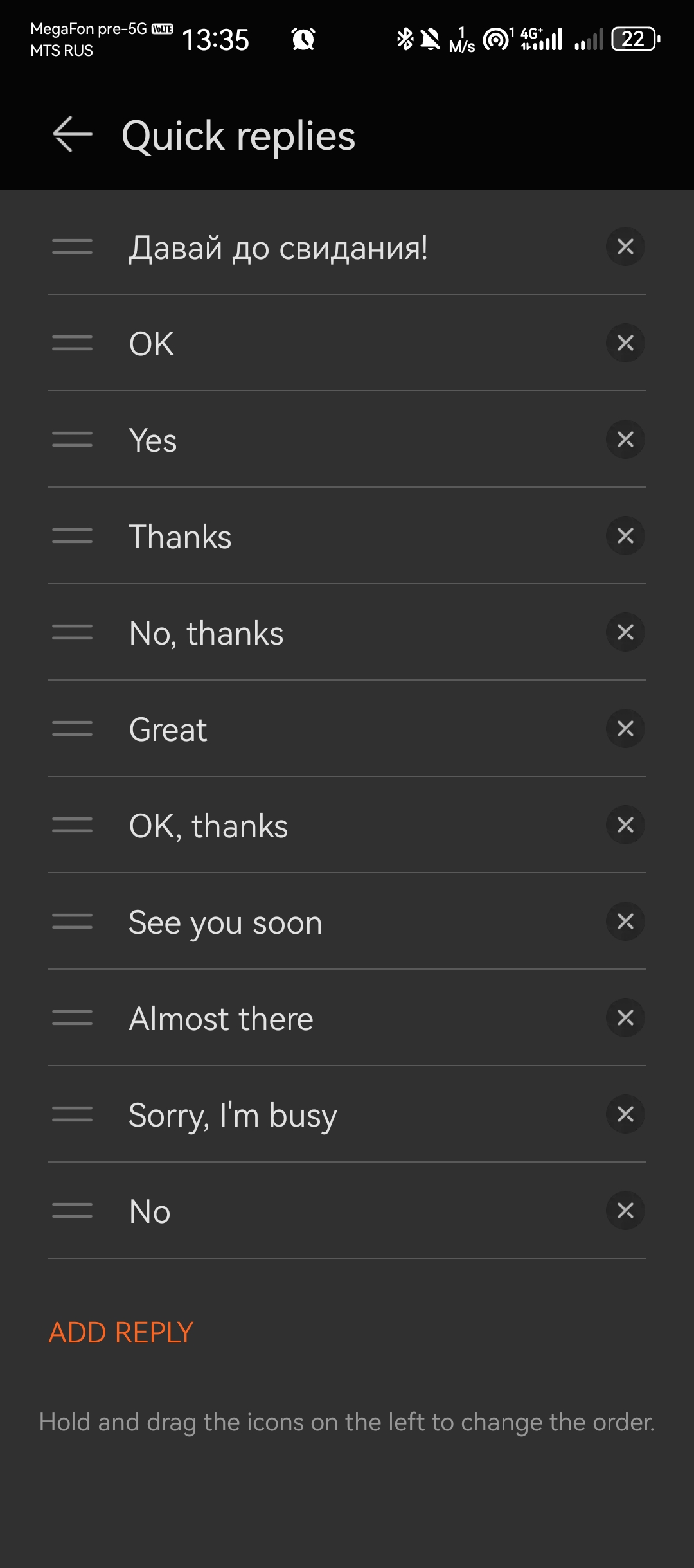Remove the "Thanks" reply

pyautogui.click(x=625, y=536)
